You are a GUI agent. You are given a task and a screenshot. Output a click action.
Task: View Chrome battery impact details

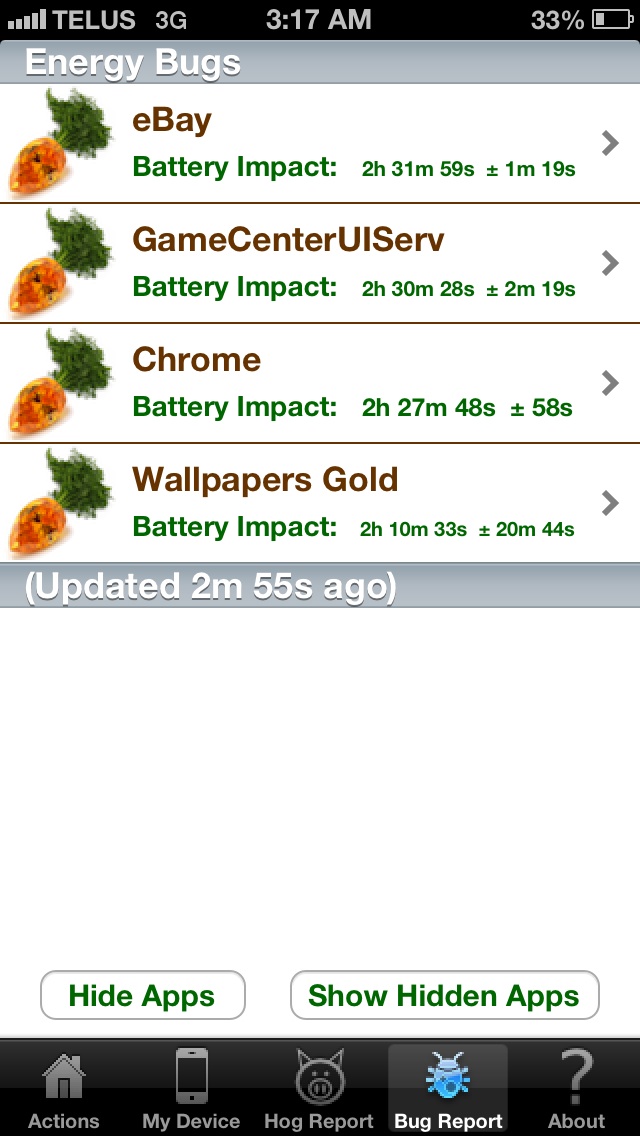[x=320, y=383]
